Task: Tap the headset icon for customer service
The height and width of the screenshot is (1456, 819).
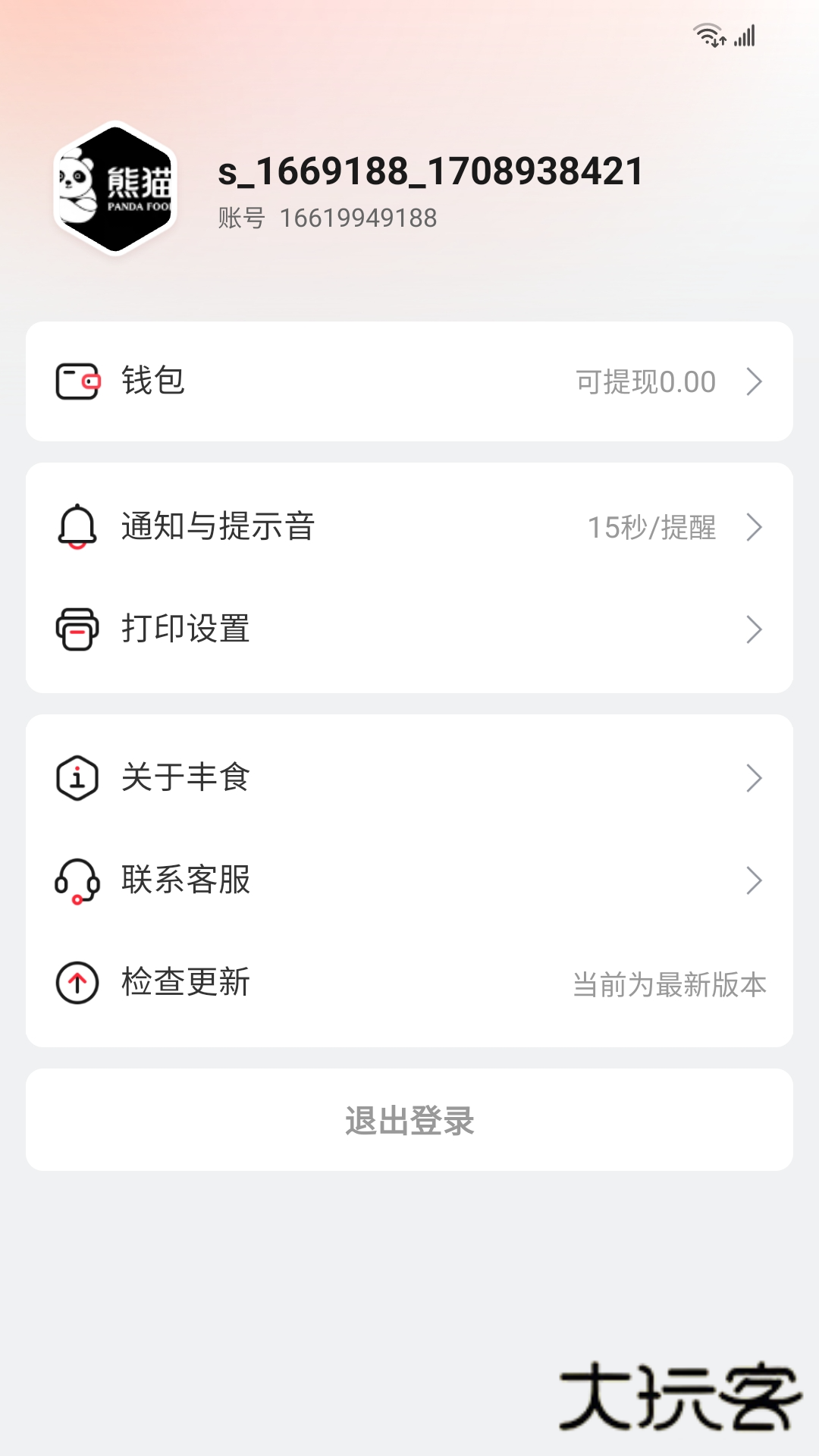Action: (76, 880)
